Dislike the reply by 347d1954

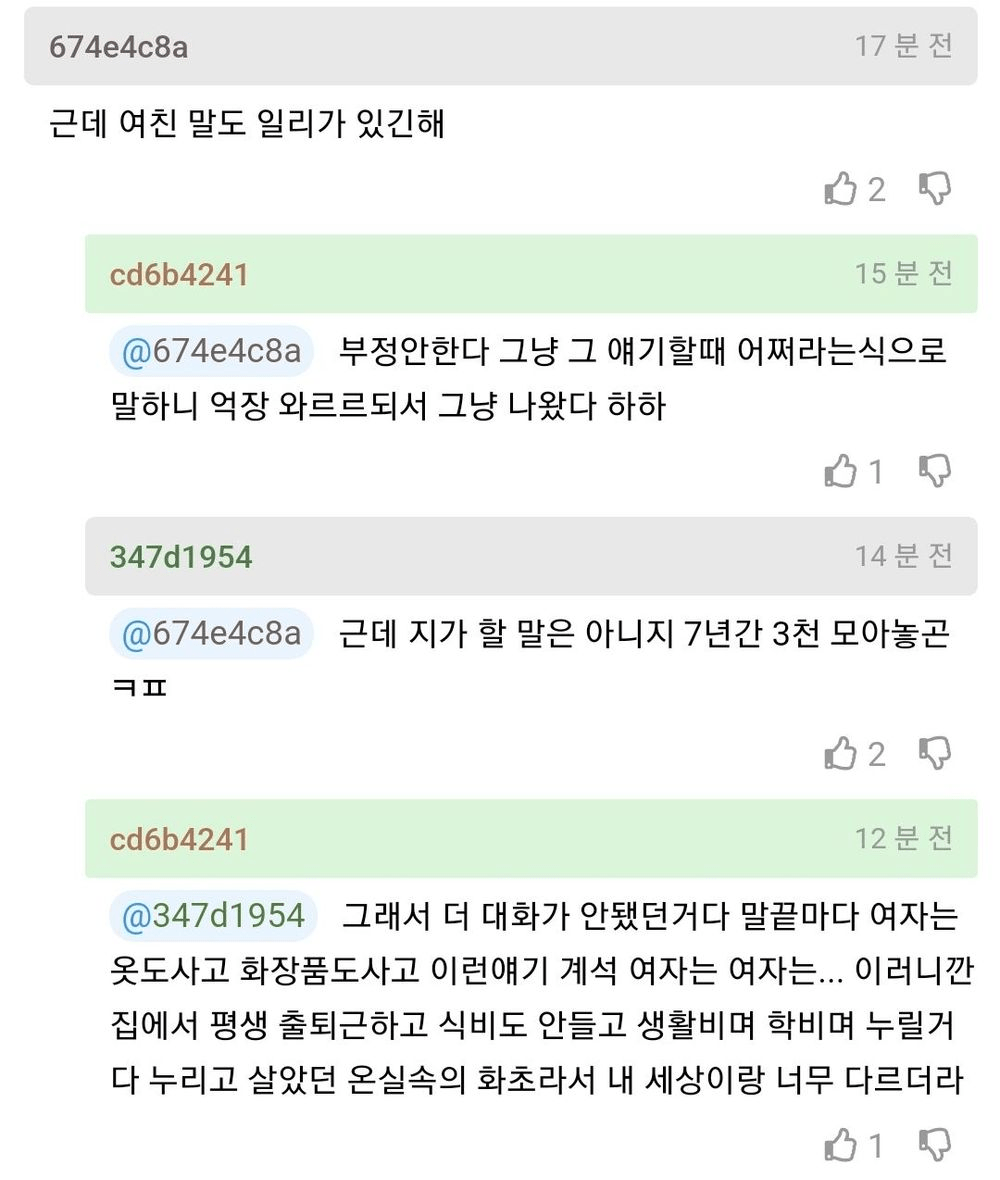pyautogui.click(x=934, y=753)
